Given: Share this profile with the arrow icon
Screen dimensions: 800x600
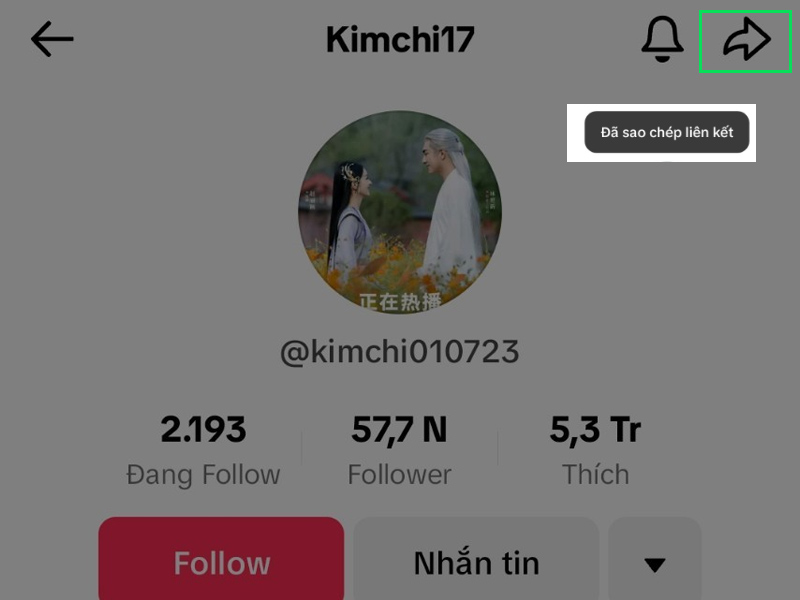Looking at the screenshot, I should click(747, 40).
